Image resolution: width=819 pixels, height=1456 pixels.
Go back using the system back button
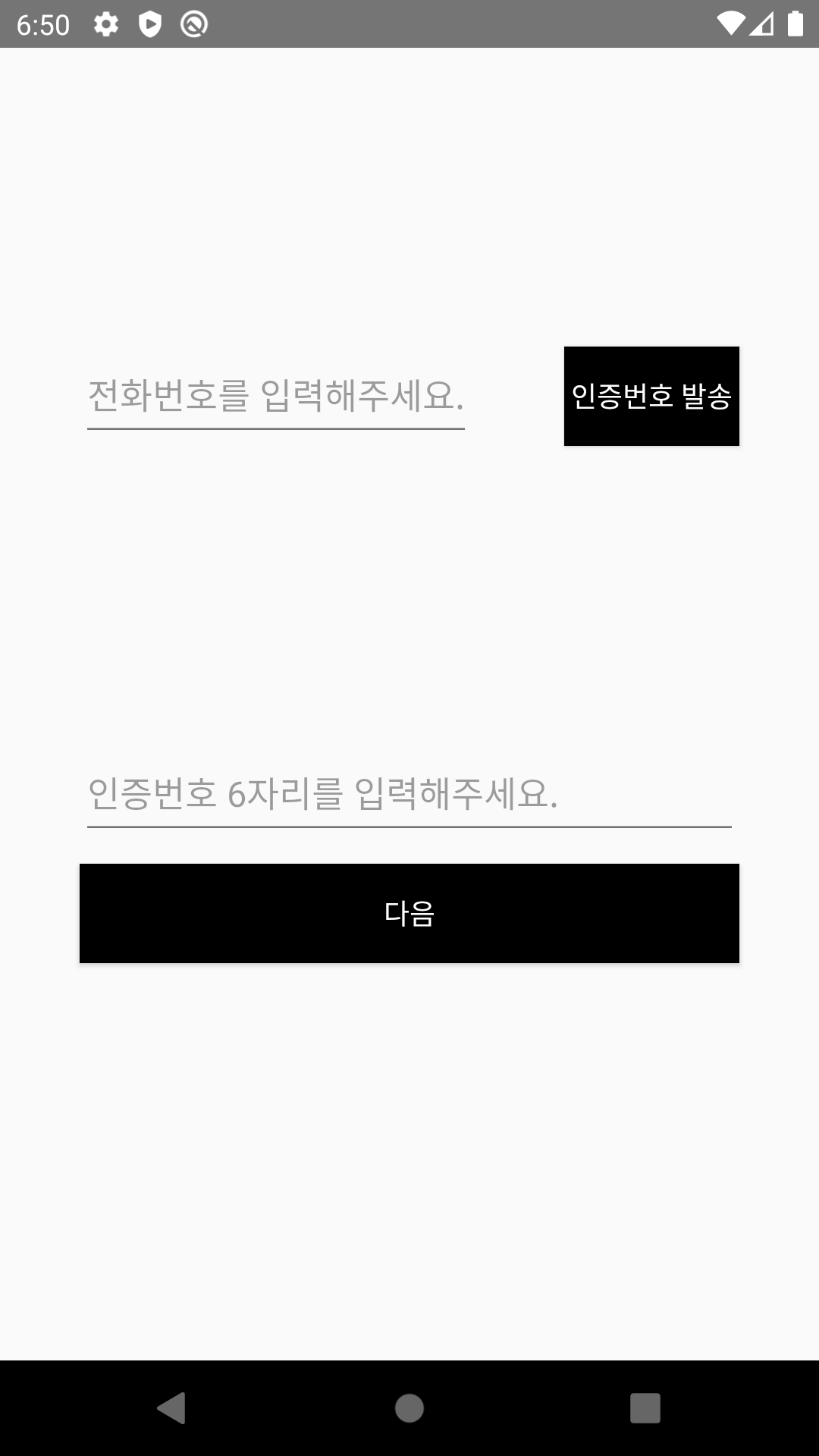pos(171,1408)
